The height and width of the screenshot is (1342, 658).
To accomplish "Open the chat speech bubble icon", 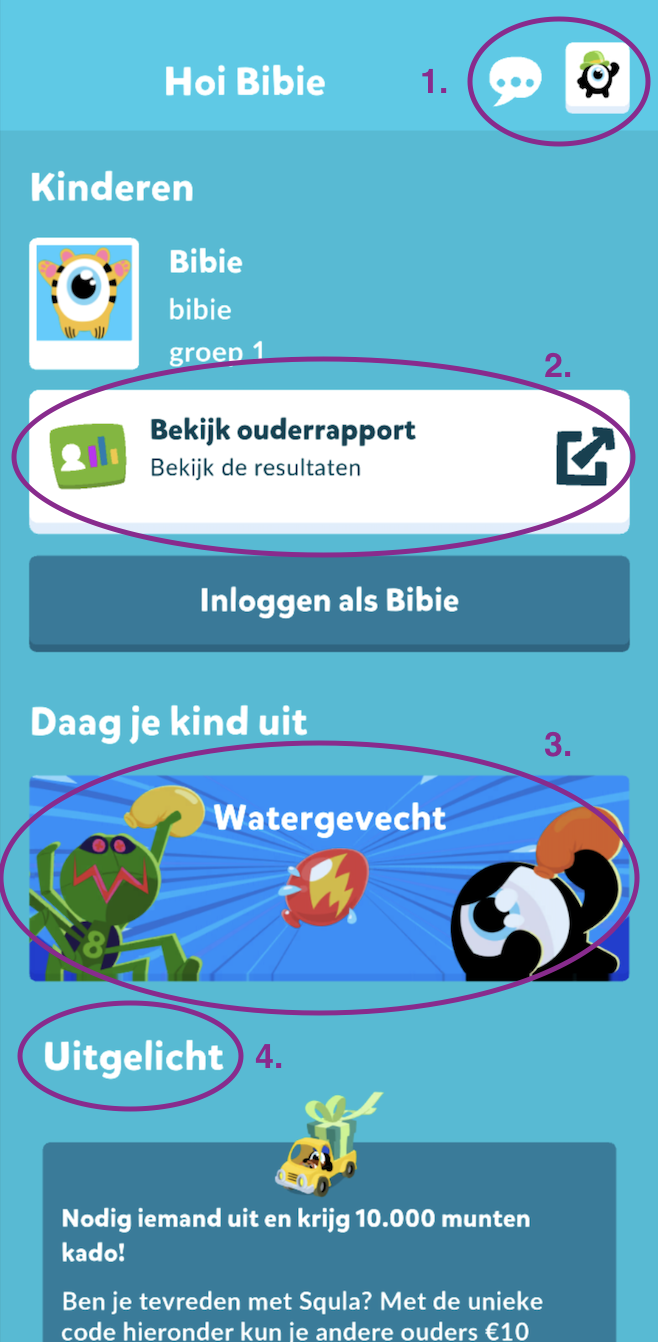I will click(x=515, y=81).
